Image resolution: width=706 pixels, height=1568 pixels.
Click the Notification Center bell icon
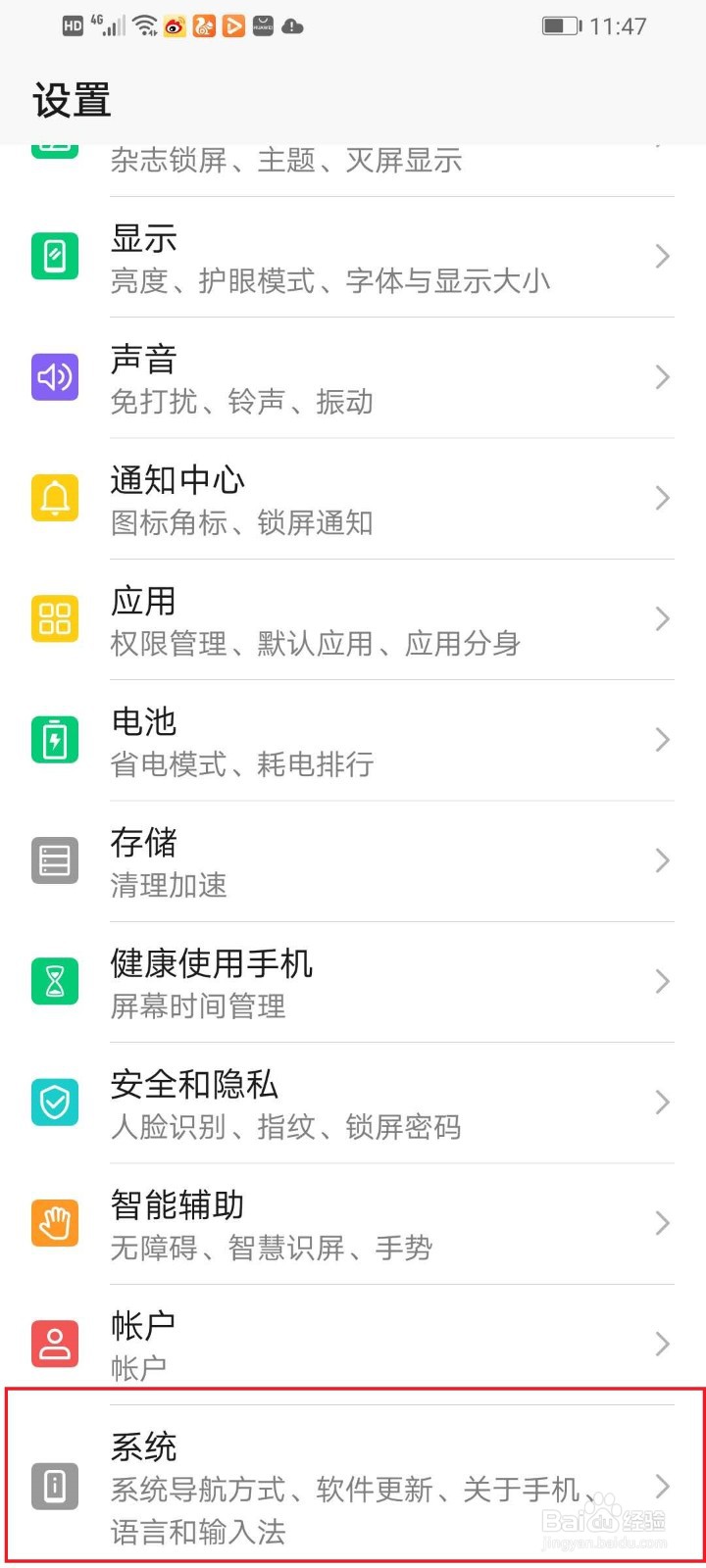(54, 498)
